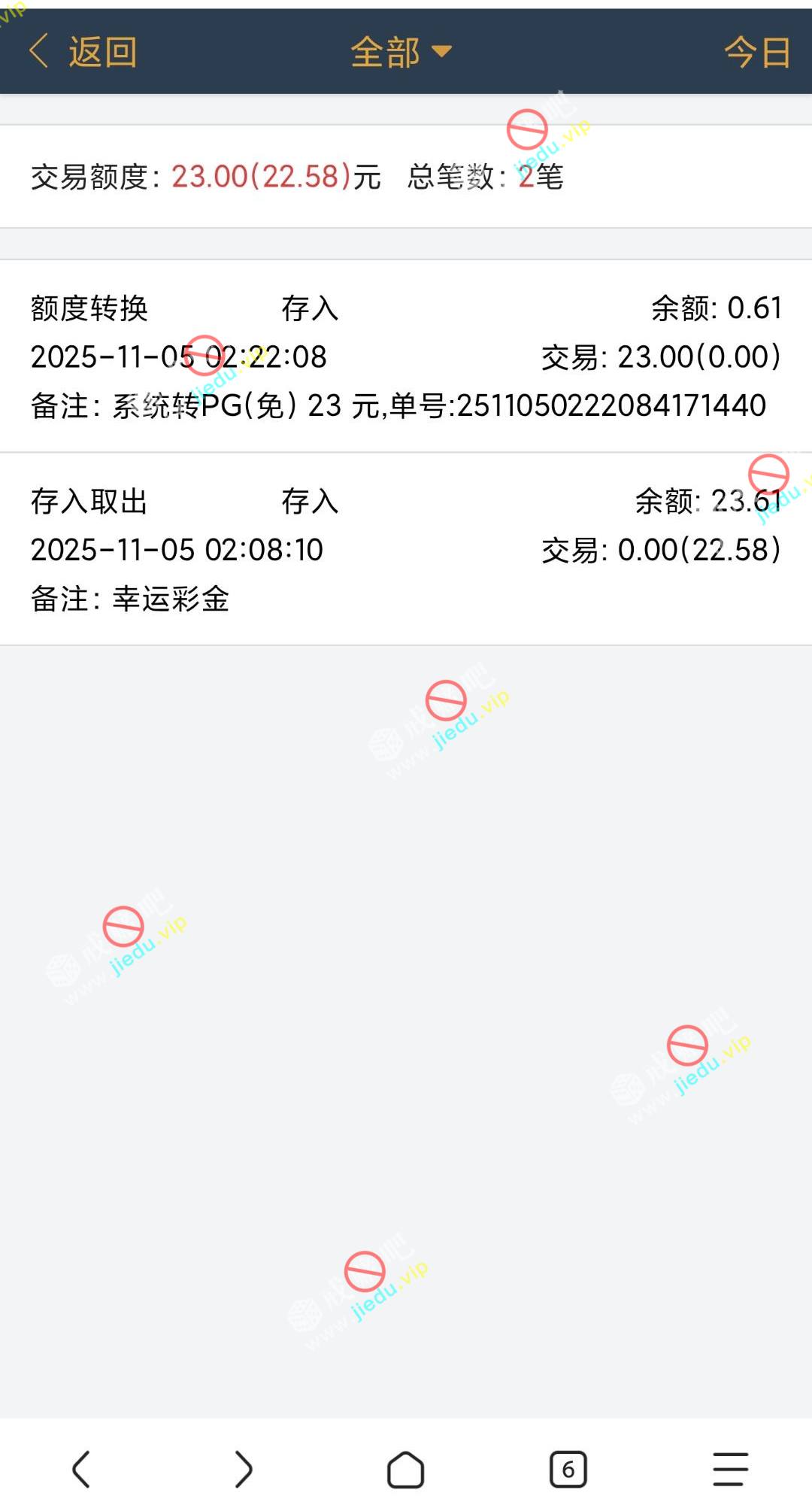Open the browser hamburger menu
This screenshot has height=1496, width=812.
point(730,1469)
